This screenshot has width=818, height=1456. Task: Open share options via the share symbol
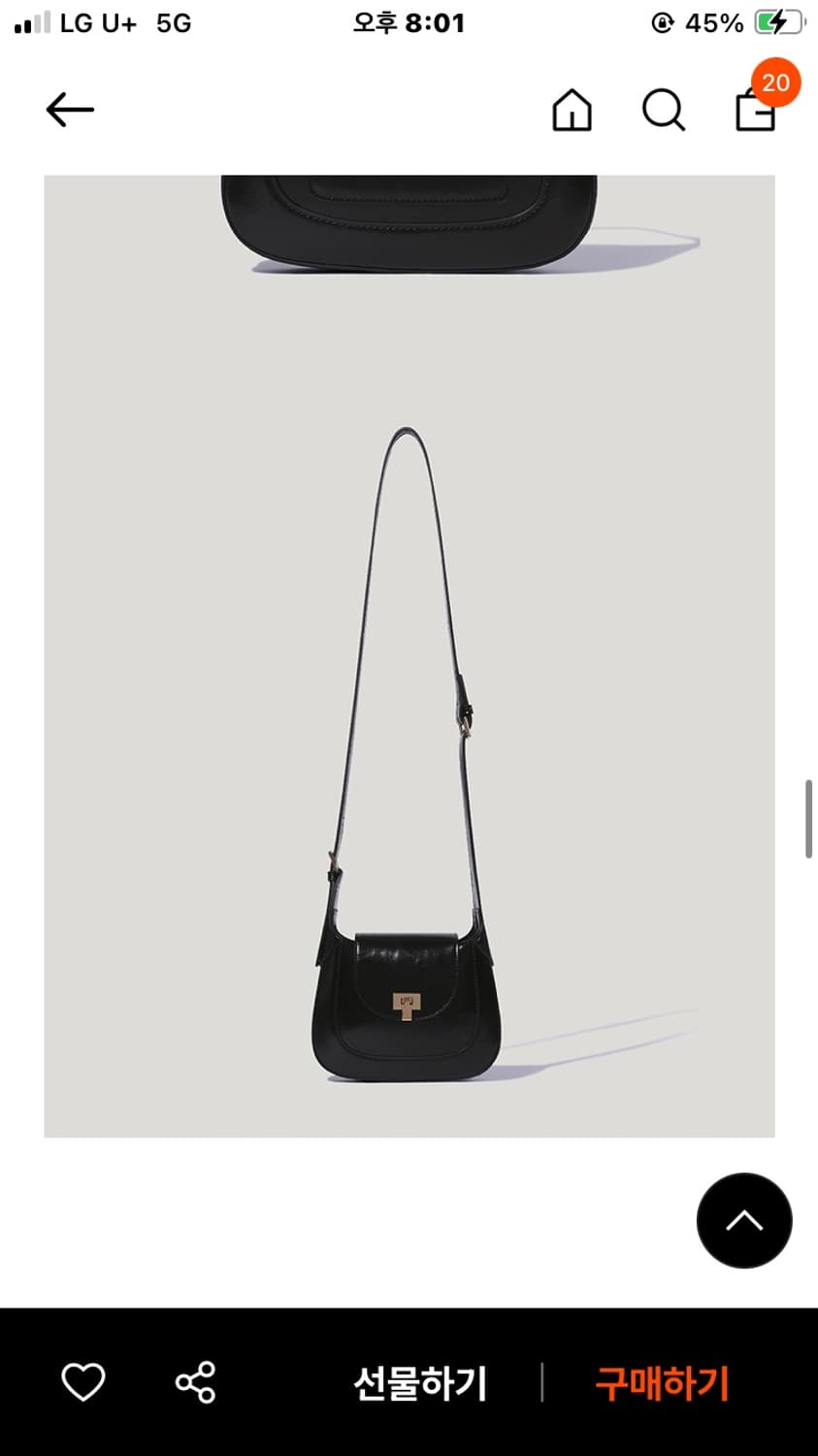tap(194, 1383)
